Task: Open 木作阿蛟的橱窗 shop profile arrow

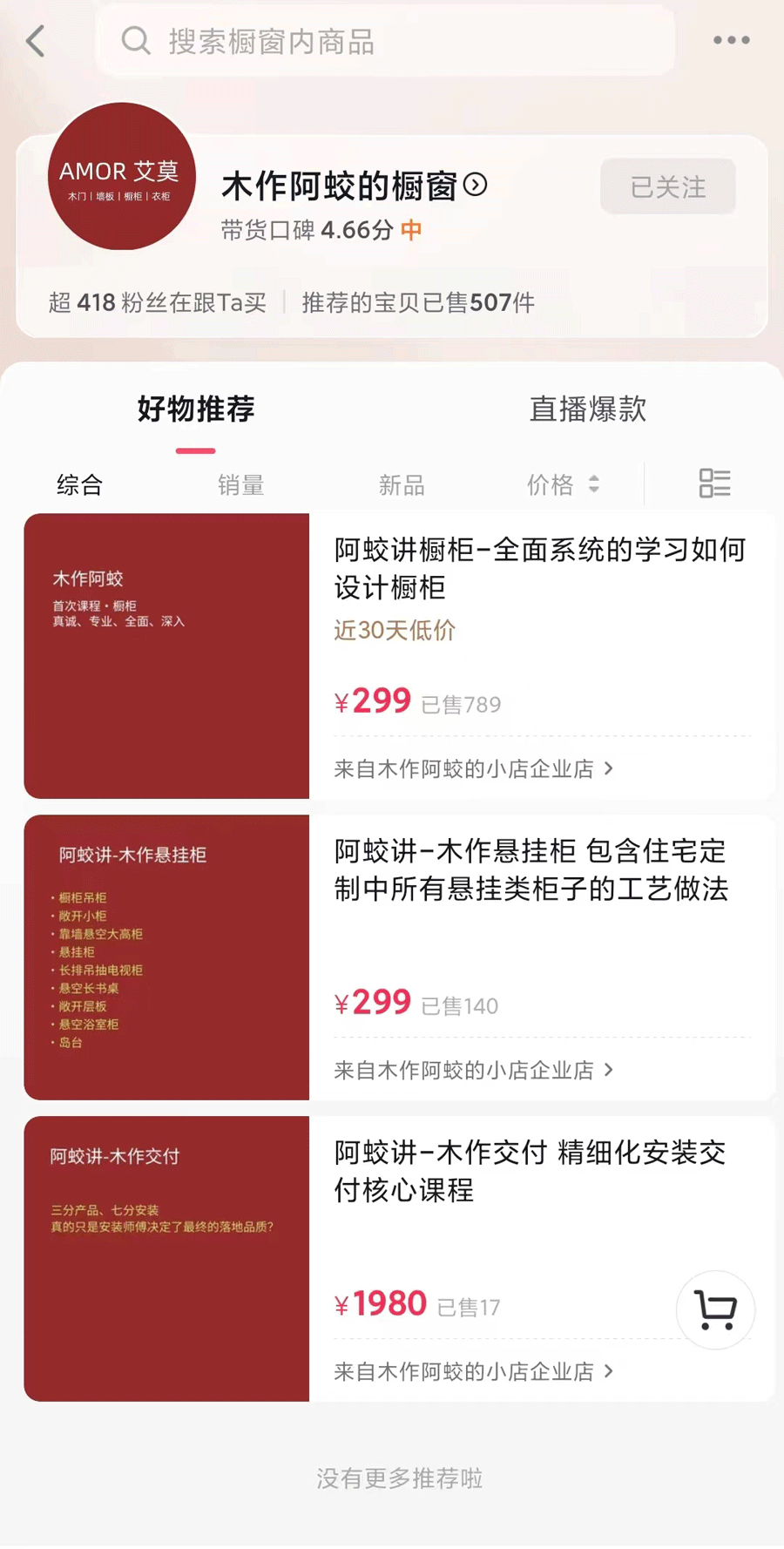Action: tap(476, 185)
